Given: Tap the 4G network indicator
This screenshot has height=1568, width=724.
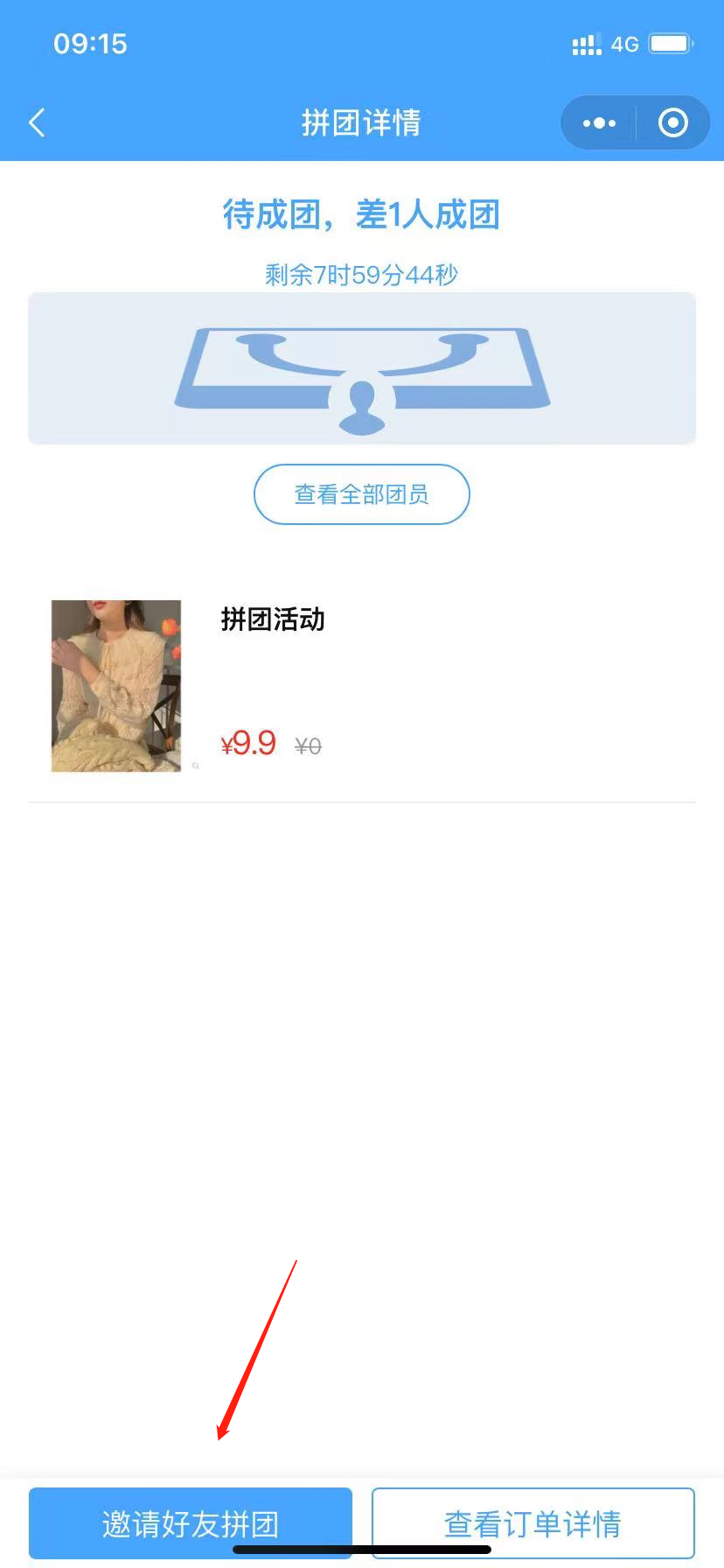Looking at the screenshot, I should pos(626,44).
